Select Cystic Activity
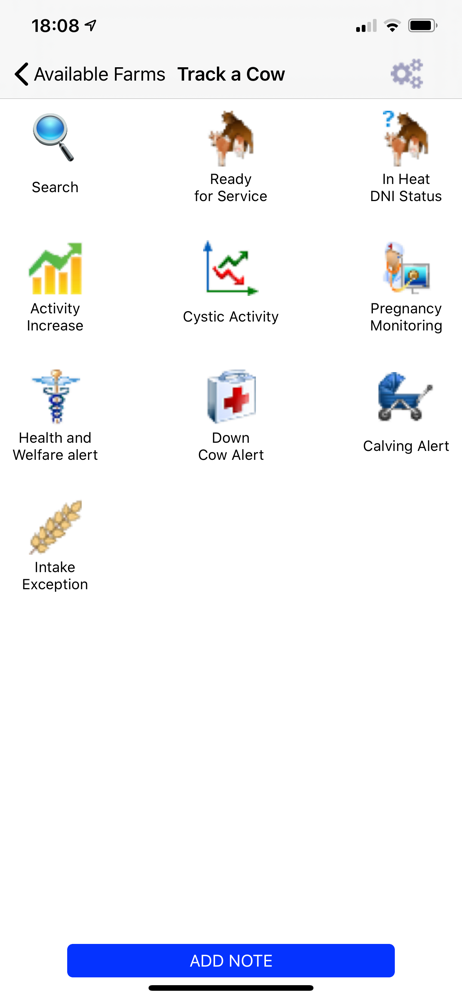Viewport: 462px width, 1000px height. point(230,283)
